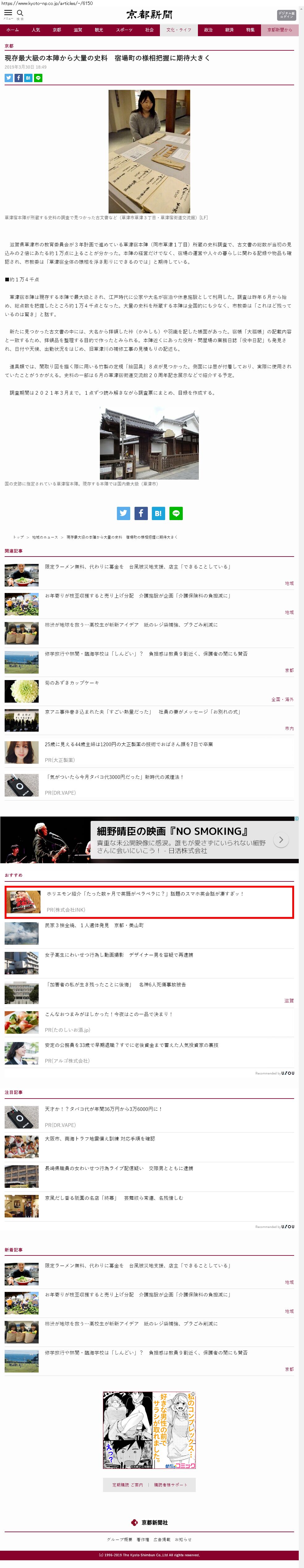Open the 地域のニュース breadcrumb link
The height and width of the screenshot is (1568, 304).
(x=45, y=537)
